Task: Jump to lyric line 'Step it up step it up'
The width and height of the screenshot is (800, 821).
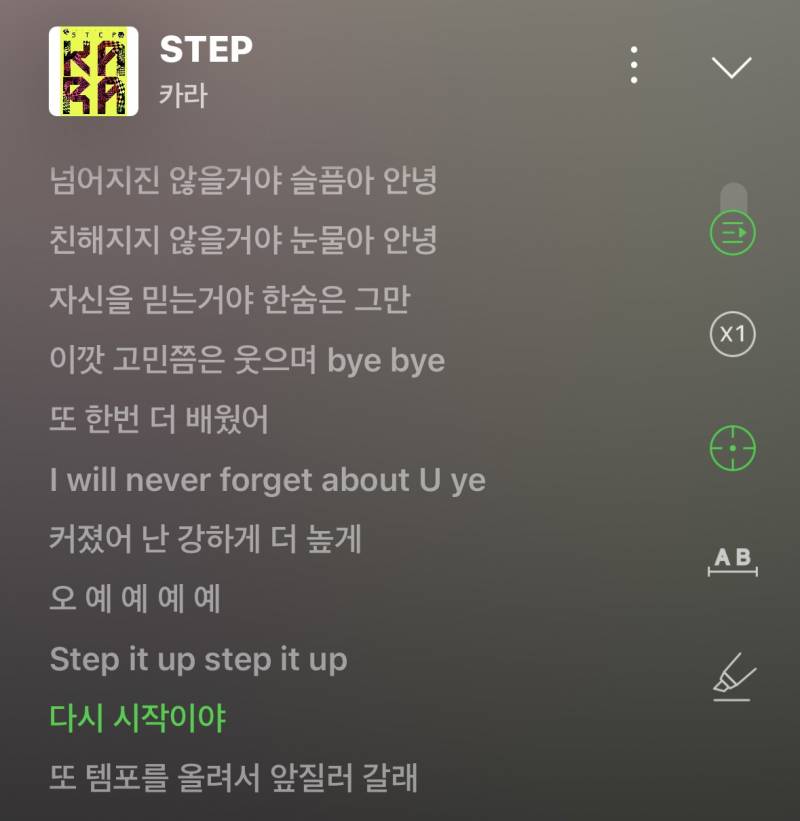Action: 198,660
